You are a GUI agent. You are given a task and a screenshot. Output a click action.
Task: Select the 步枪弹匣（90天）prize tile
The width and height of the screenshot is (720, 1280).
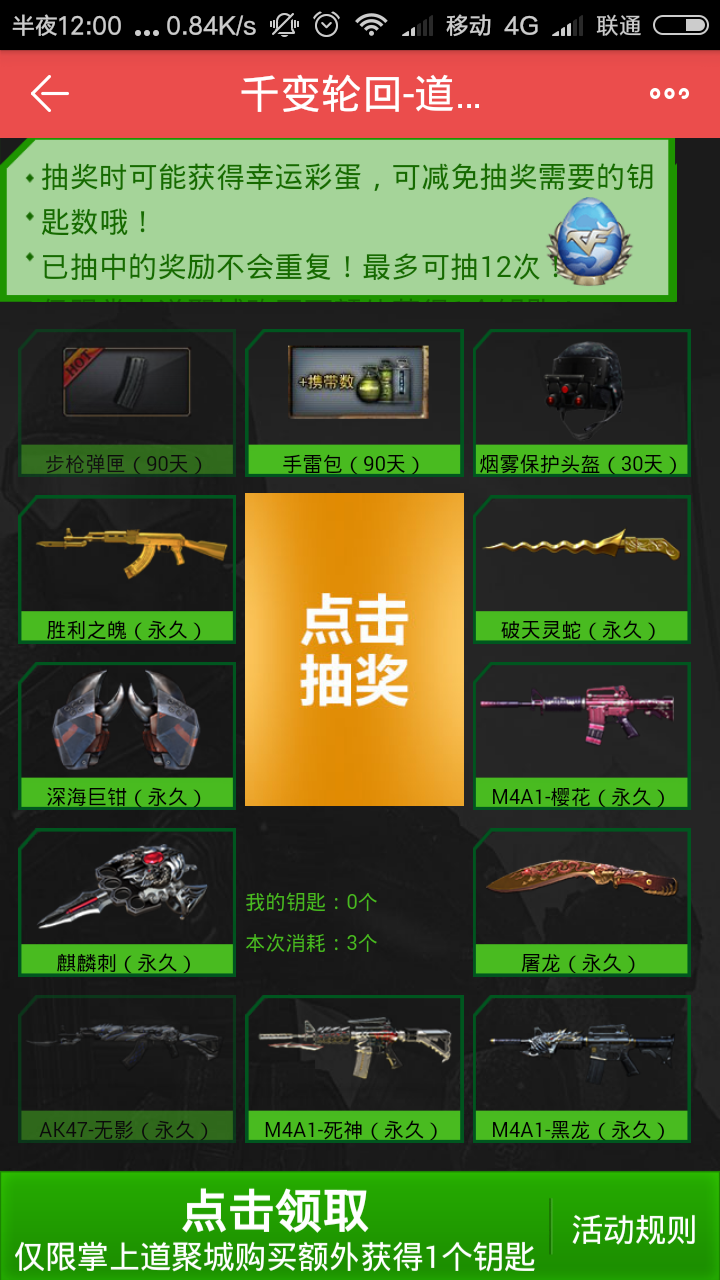click(127, 403)
